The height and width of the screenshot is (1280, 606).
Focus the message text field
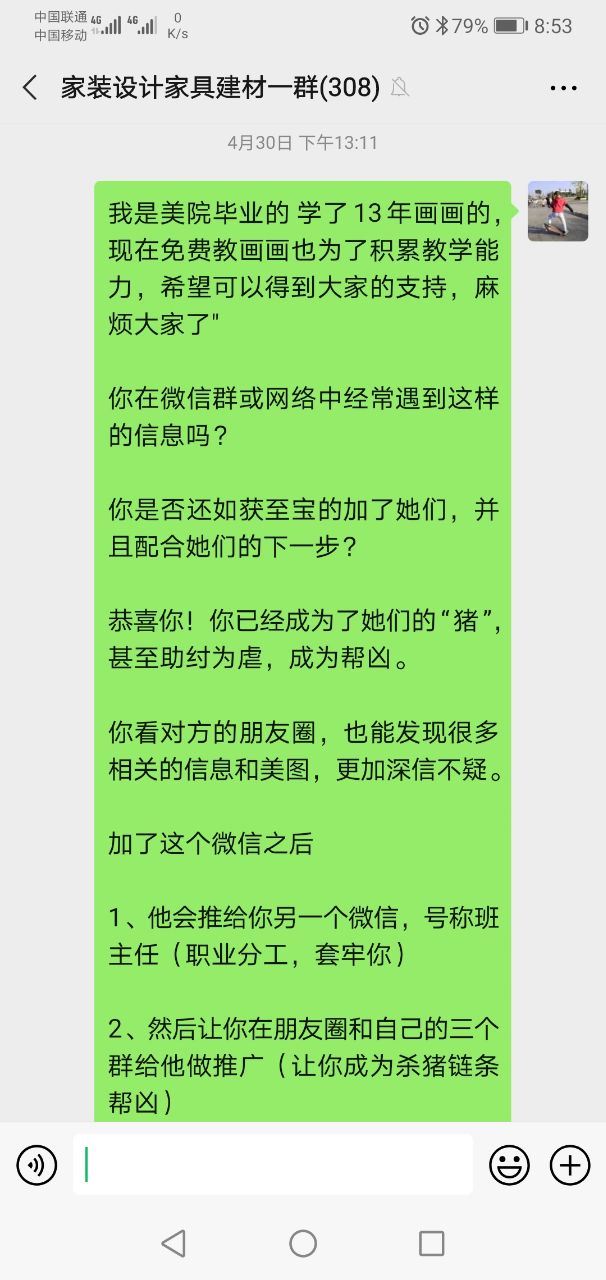tap(272, 1164)
